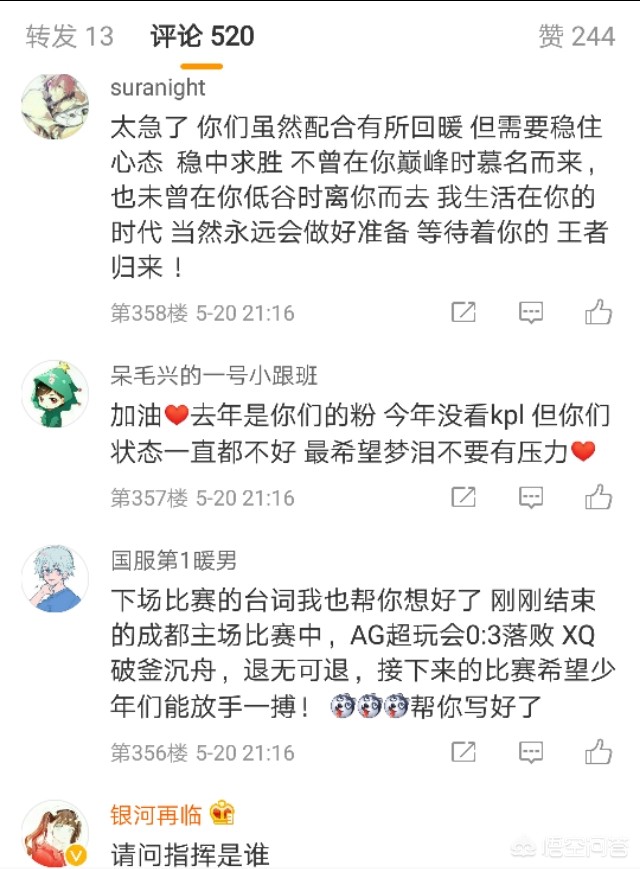
Task: Like the comment on 第358楼
Action: pos(598,312)
